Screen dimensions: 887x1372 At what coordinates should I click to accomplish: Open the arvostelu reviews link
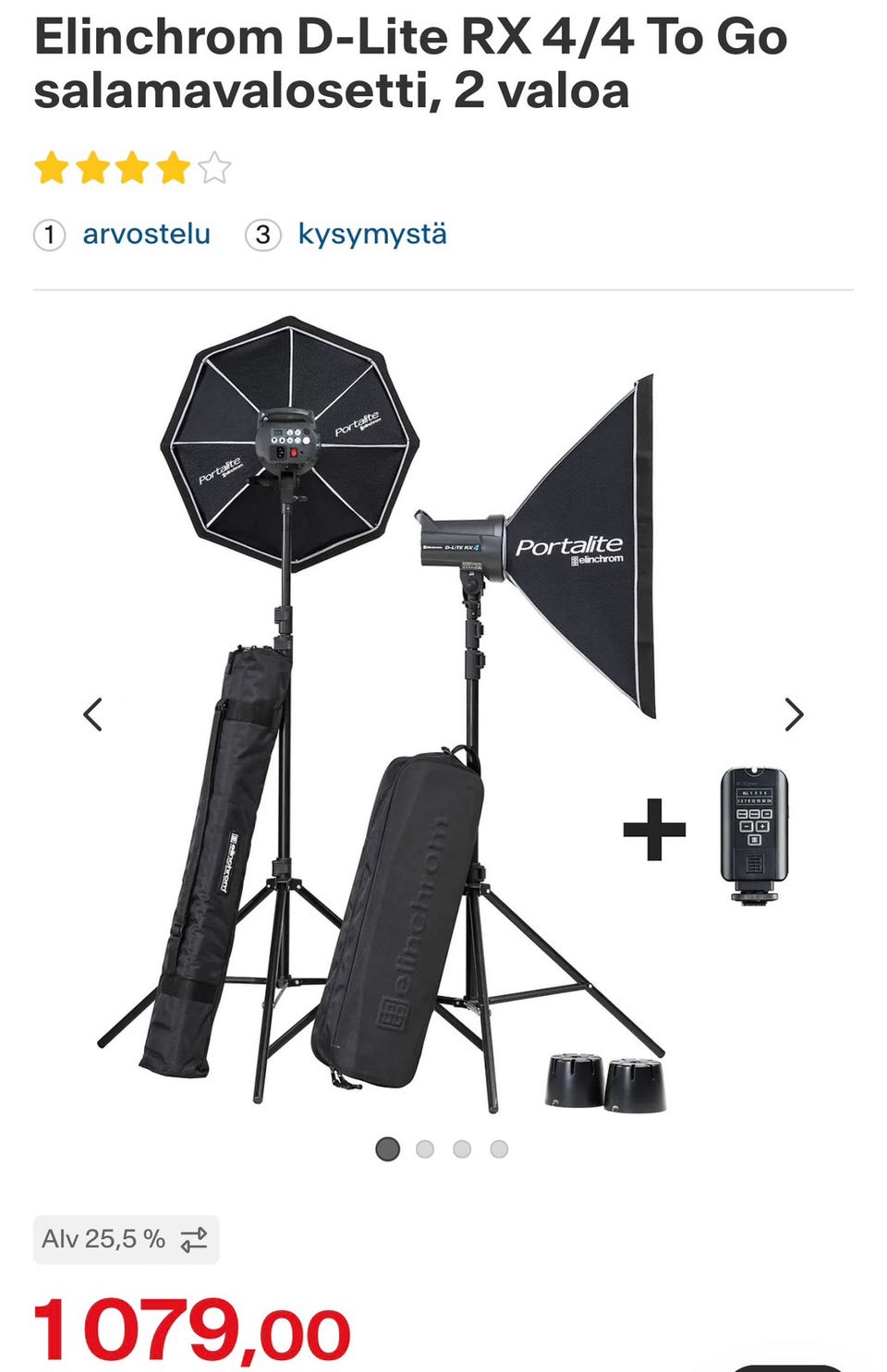coord(146,234)
